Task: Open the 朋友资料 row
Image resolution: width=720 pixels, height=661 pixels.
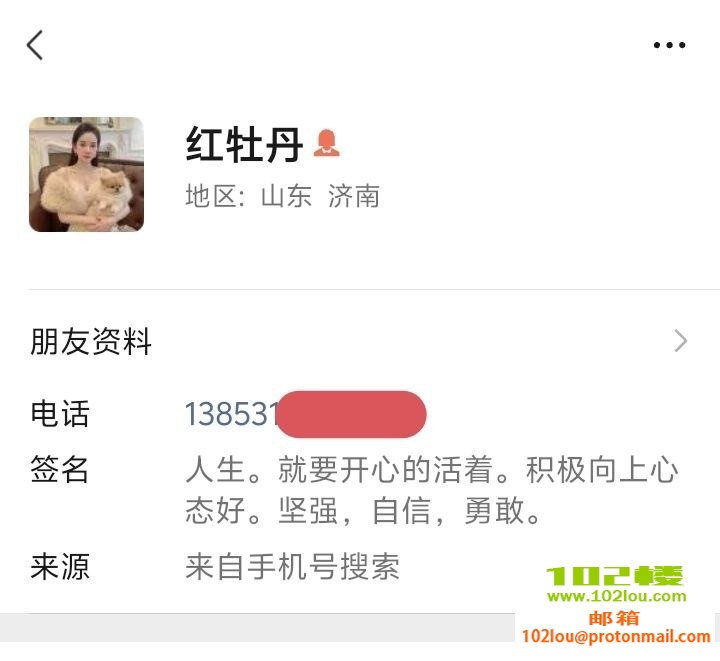Action: pyautogui.click(x=360, y=342)
